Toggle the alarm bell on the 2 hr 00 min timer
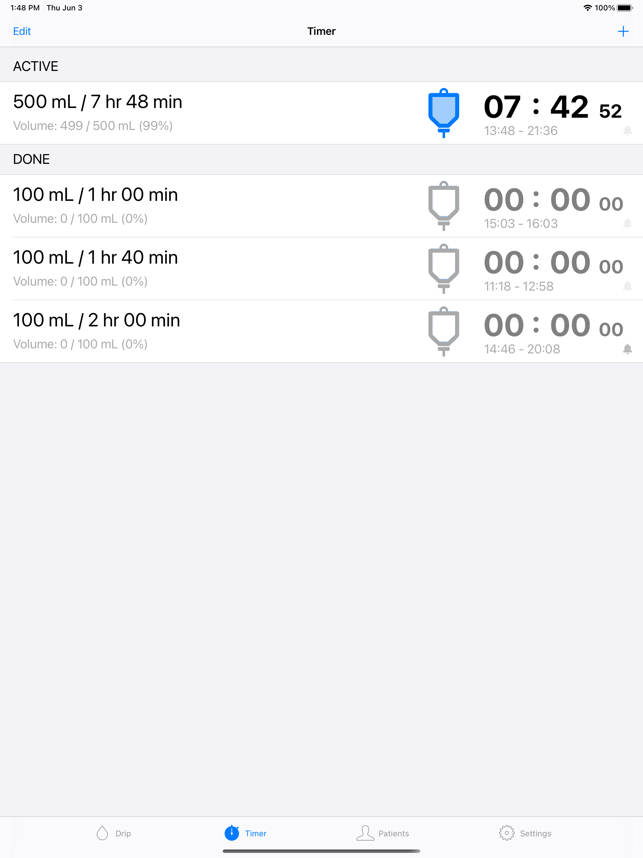Image resolution: width=643 pixels, height=858 pixels. [x=627, y=349]
